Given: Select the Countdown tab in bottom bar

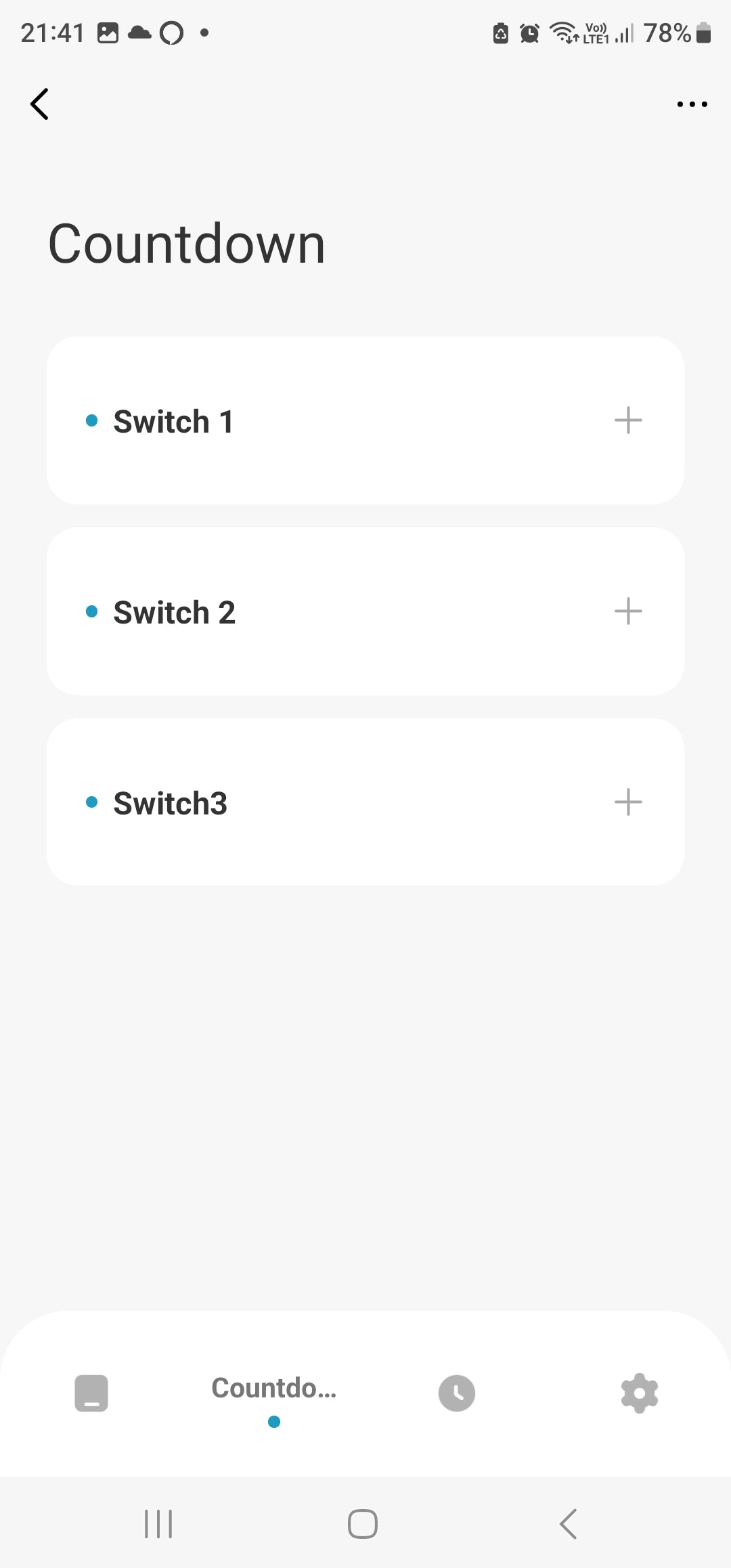Looking at the screenshot, I should (x=274, y=1389).
